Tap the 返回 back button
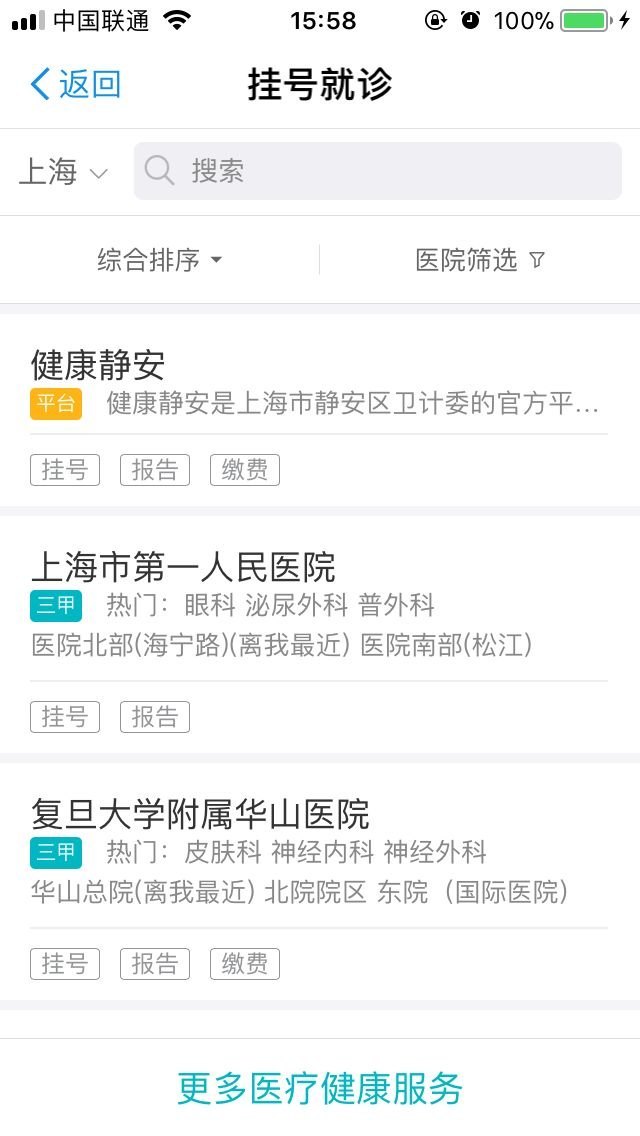Screen dimensions: 640x1136 tap(76, 84)
